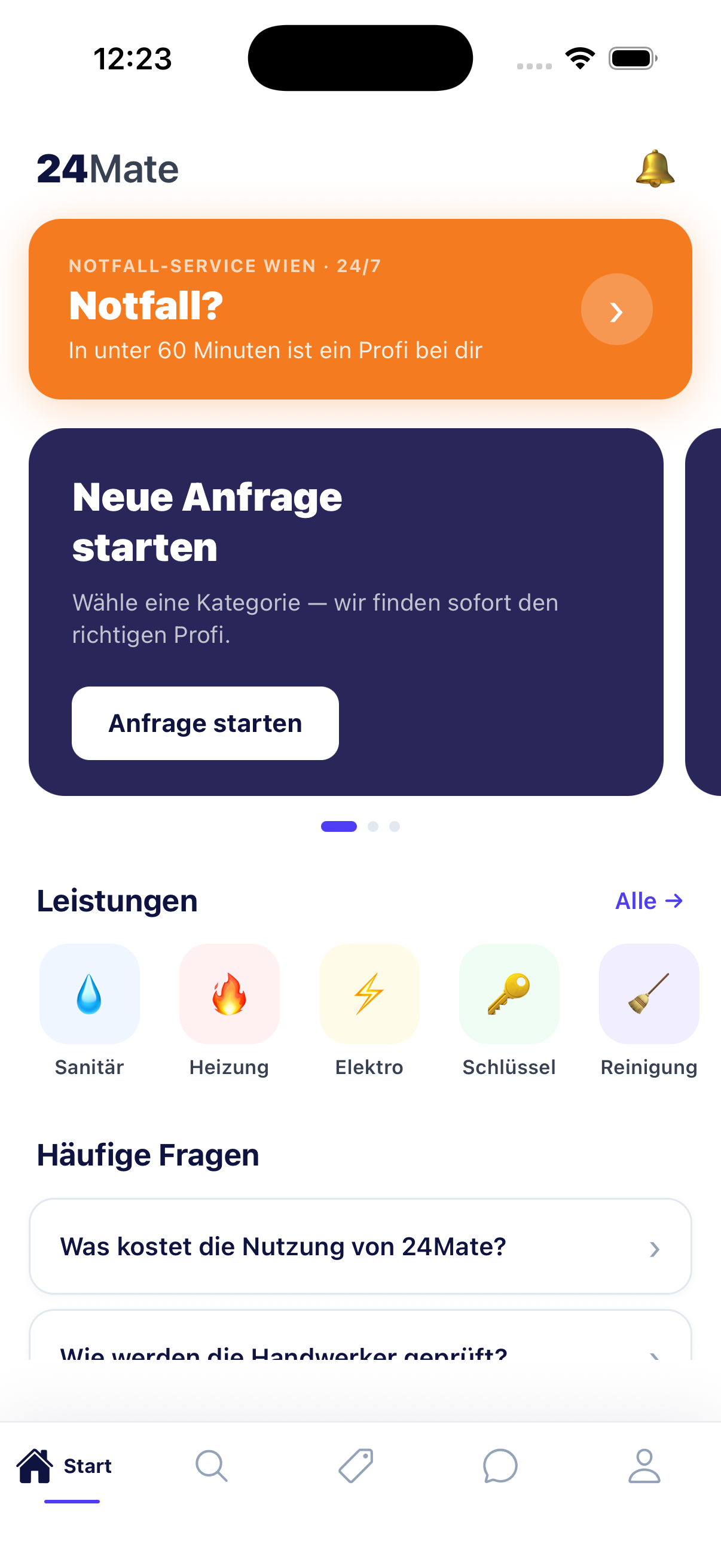721x1568 pixels.
Task: Open the notifications bell
Action: click(655, 169)
